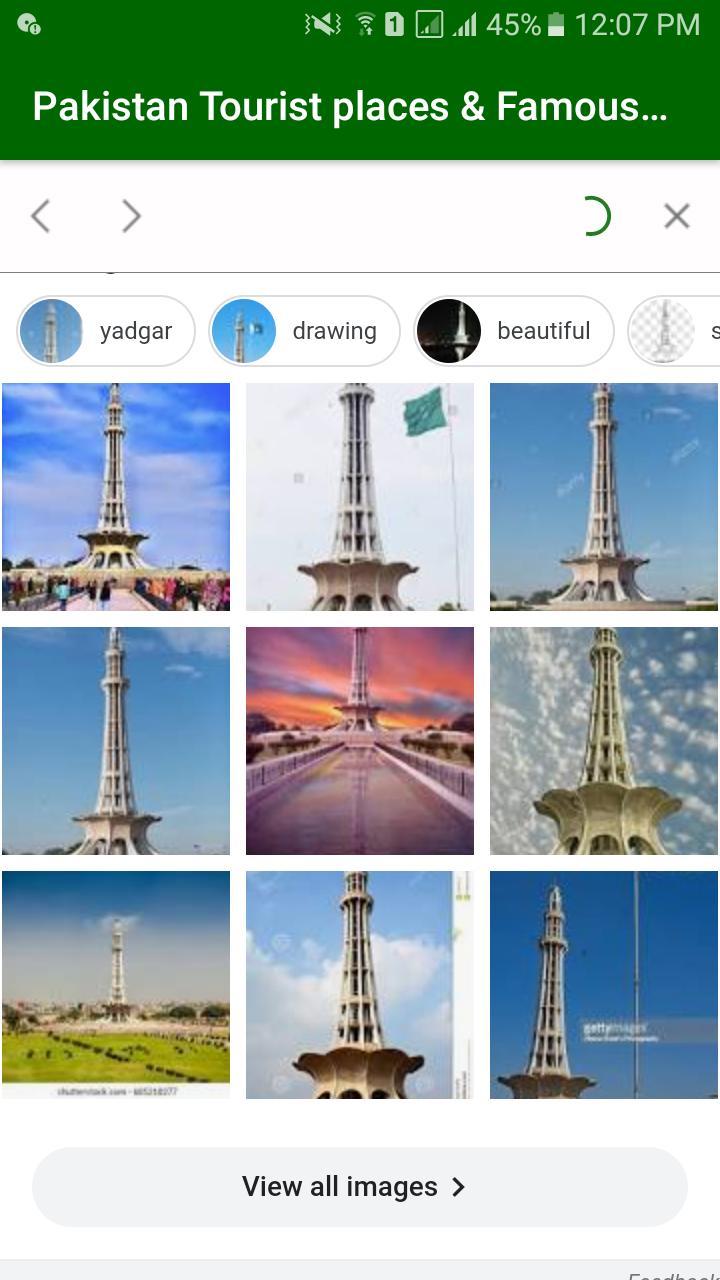Viewport: 720px width, 1280px height.
Task: Tap the circular thumbnail on the yadgar chip
Action: point(52,330)
